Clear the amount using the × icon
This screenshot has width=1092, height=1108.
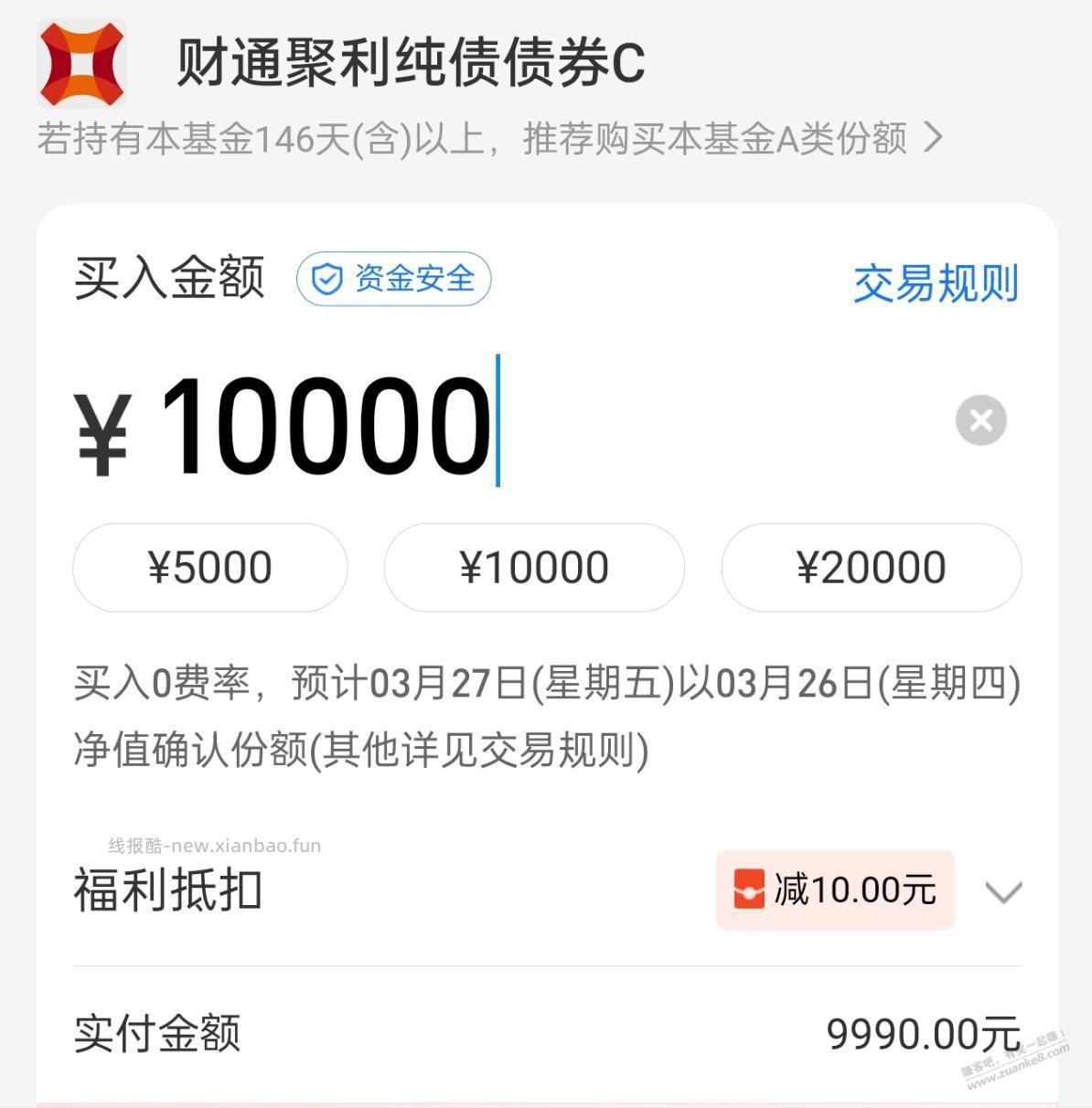click(980, 420)
